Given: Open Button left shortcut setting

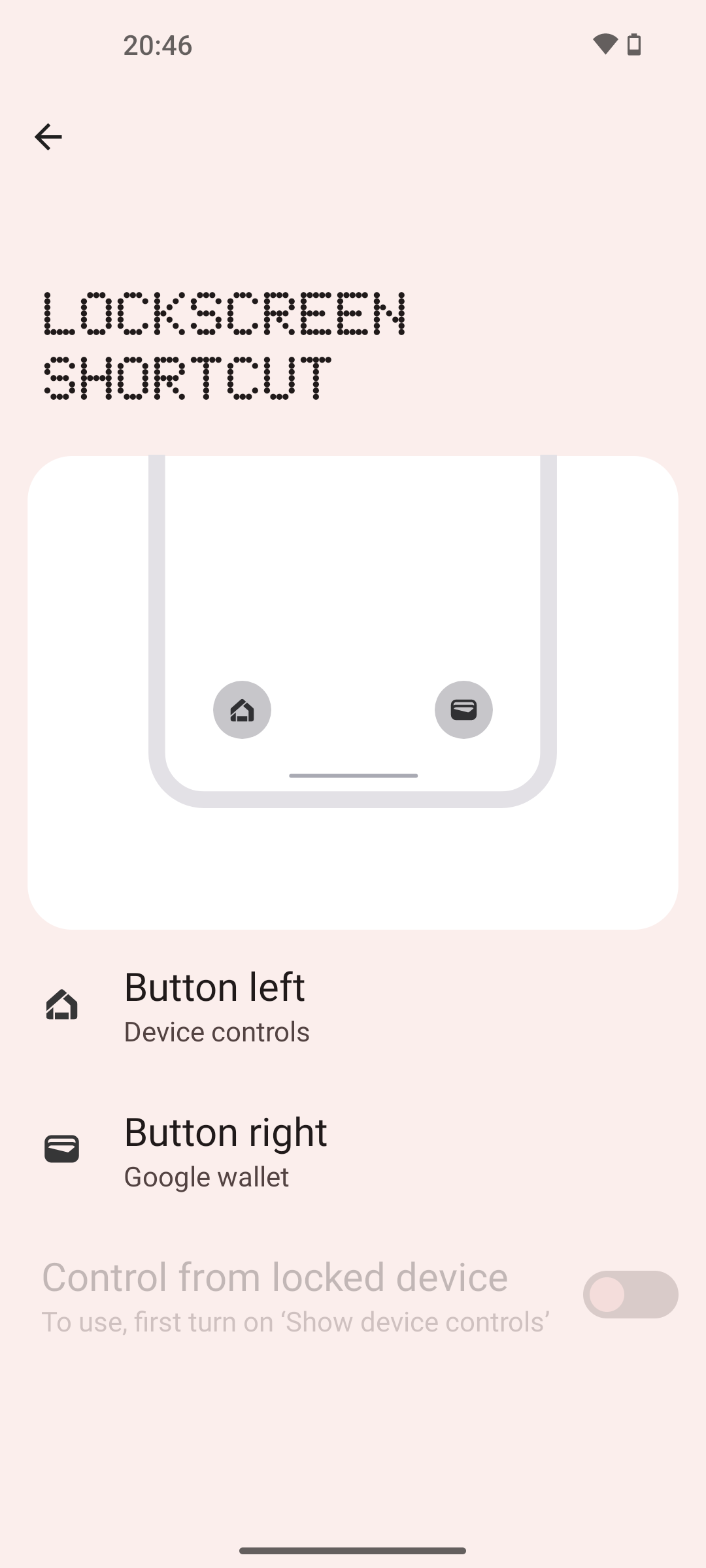Looking at the screenshot, I should pos(216,1005).
